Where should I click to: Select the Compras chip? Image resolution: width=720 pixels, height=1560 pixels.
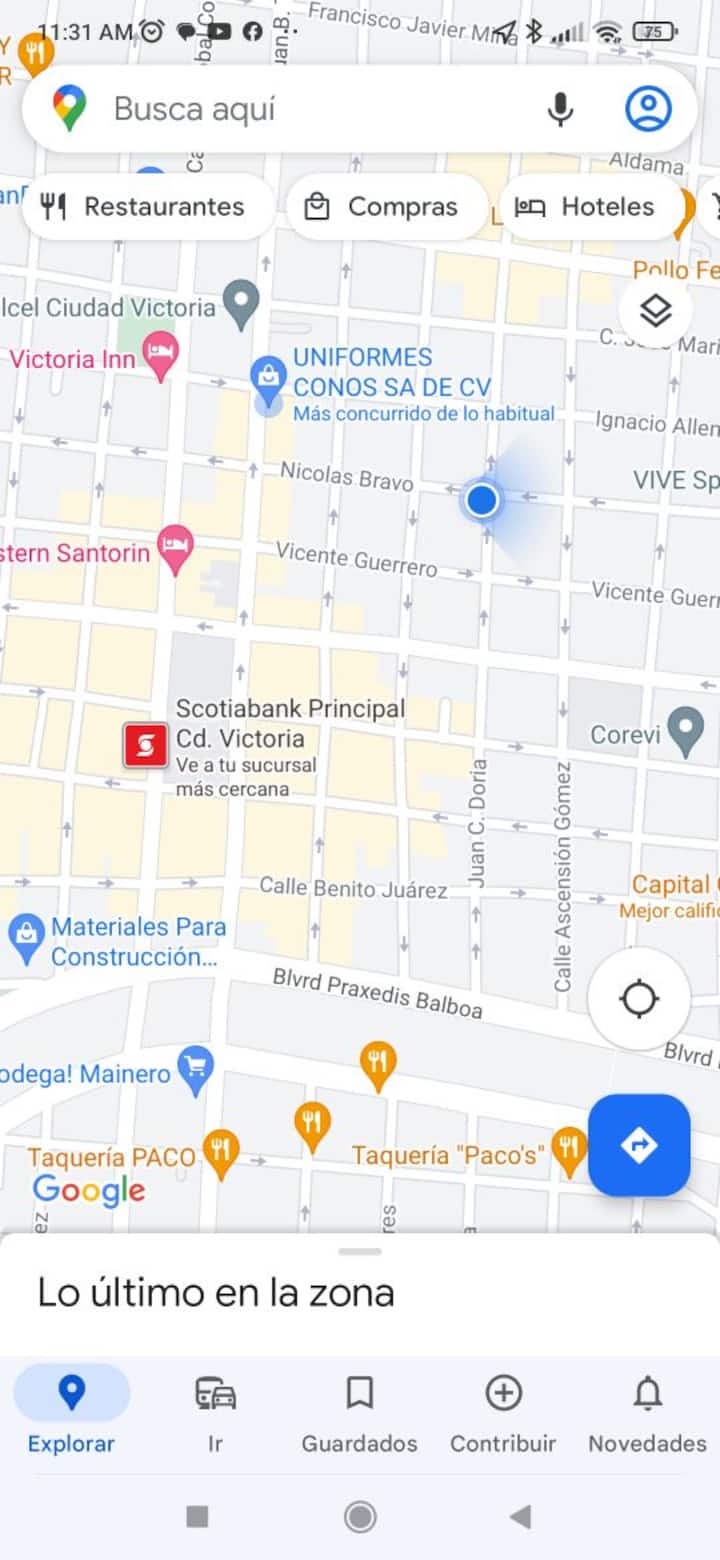click(x=385, y=207)
